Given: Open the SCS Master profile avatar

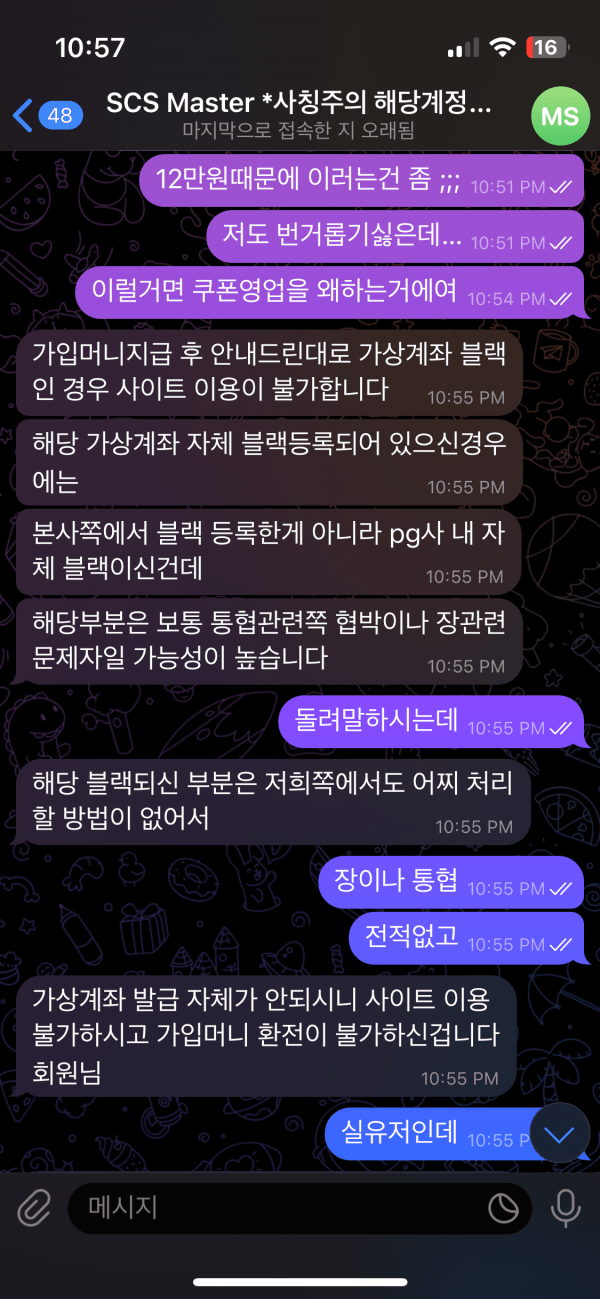Looking at the screenshot, I should point(559,115).
